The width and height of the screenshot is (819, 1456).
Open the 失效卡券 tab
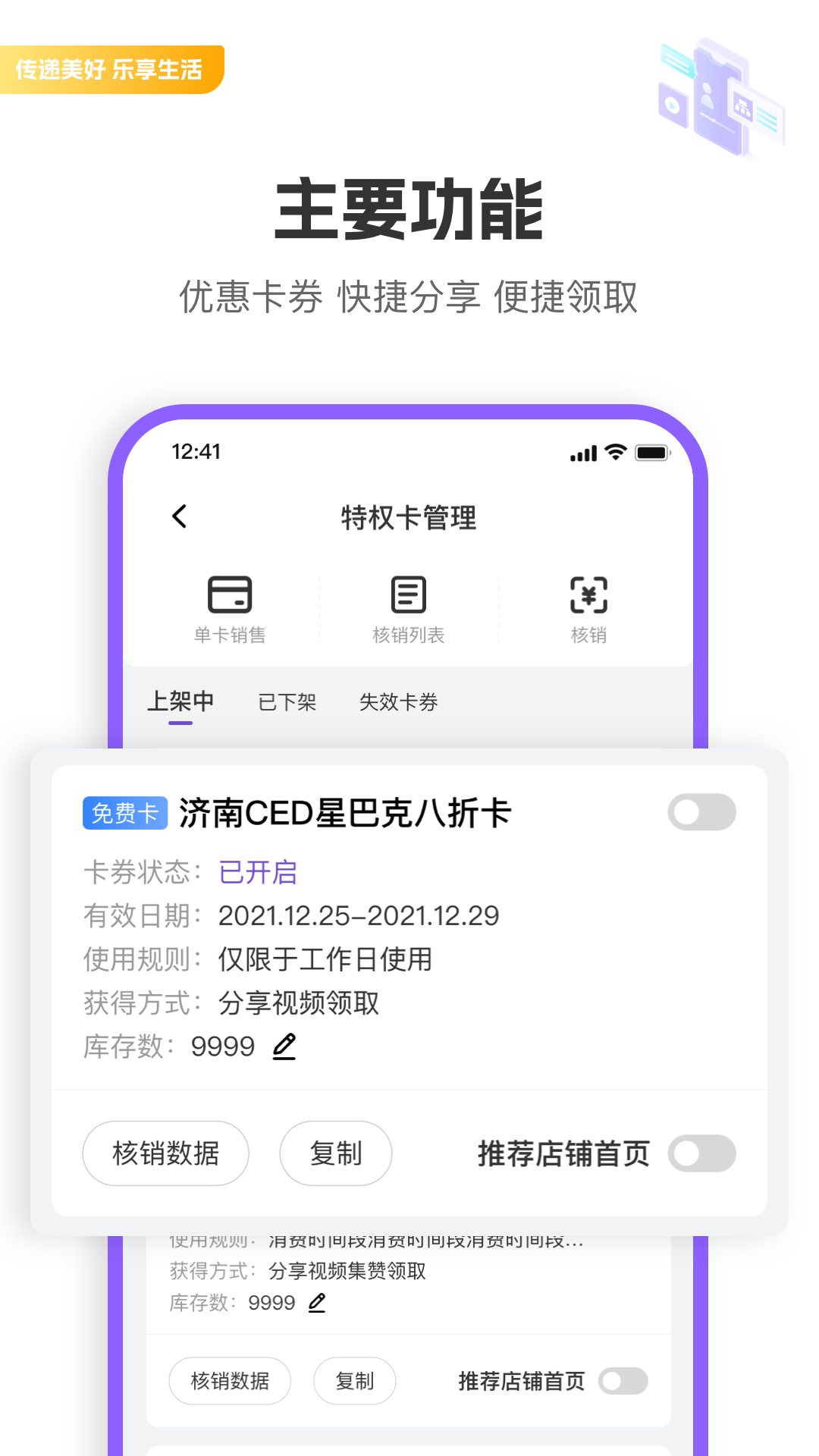pos(400,702)
